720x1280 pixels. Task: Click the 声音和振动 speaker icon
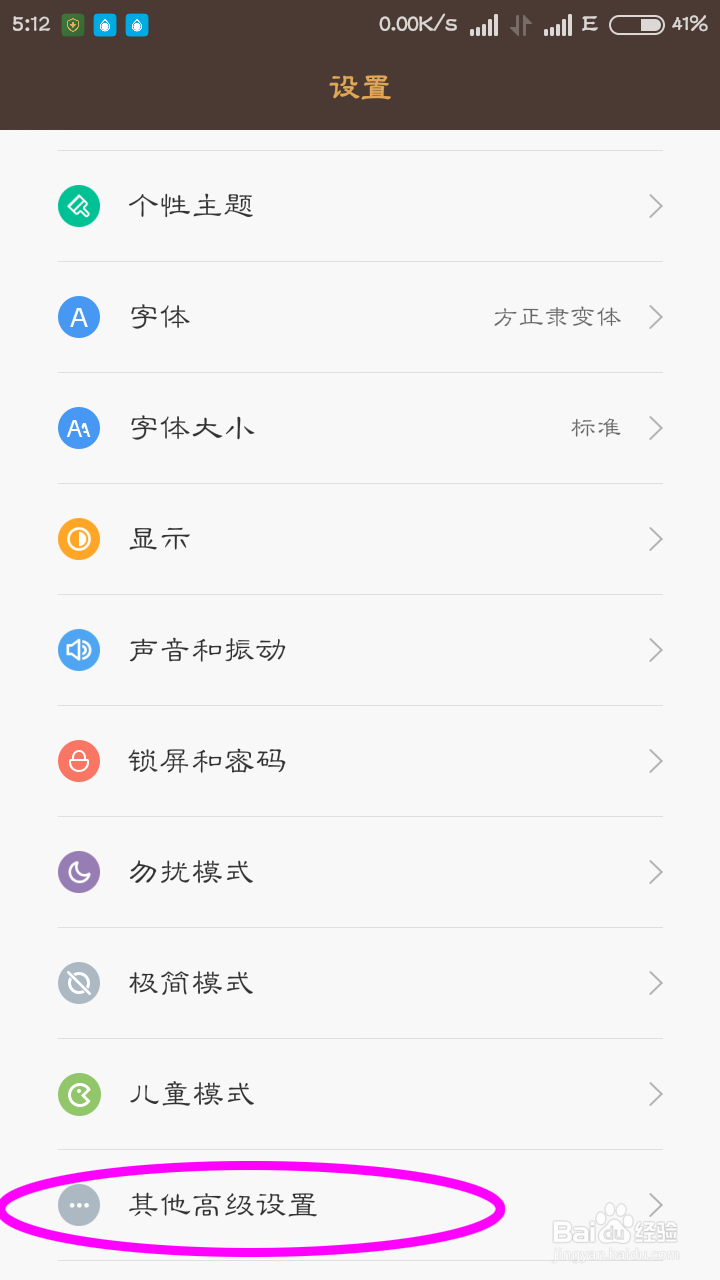(x=79, y=649)
